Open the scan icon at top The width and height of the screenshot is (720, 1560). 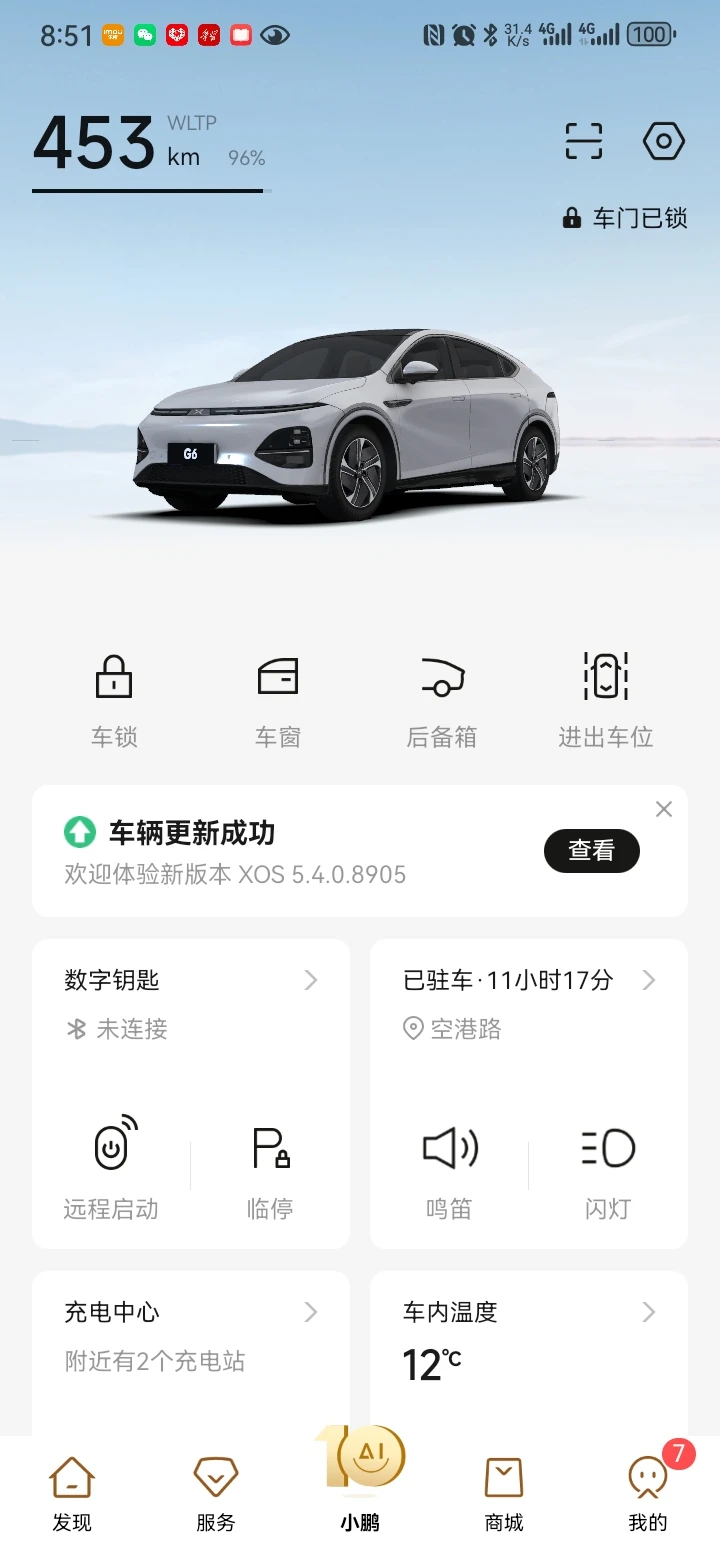tap(584, 141)
